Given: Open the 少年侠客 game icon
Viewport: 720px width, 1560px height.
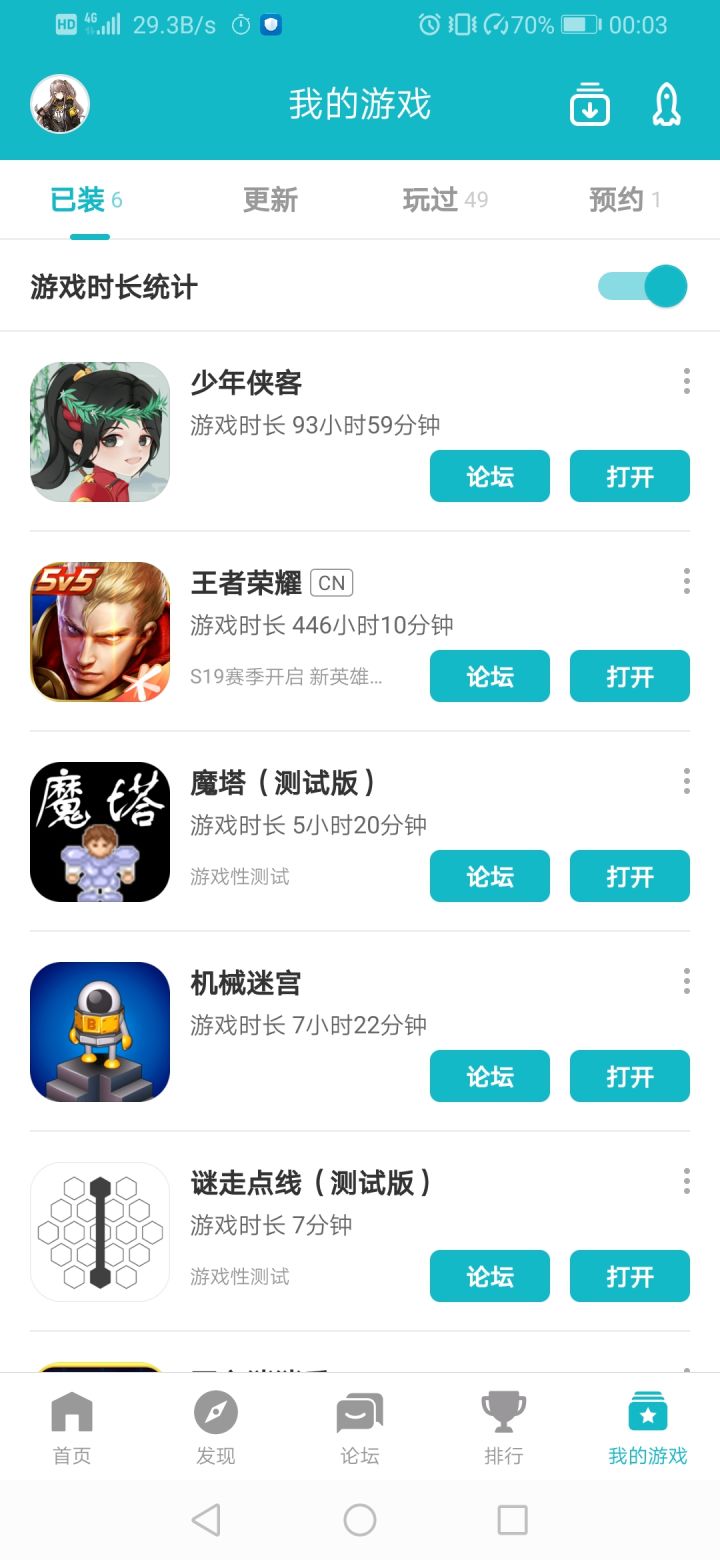Looking at the screenshot, I should [x=99, y=431].
